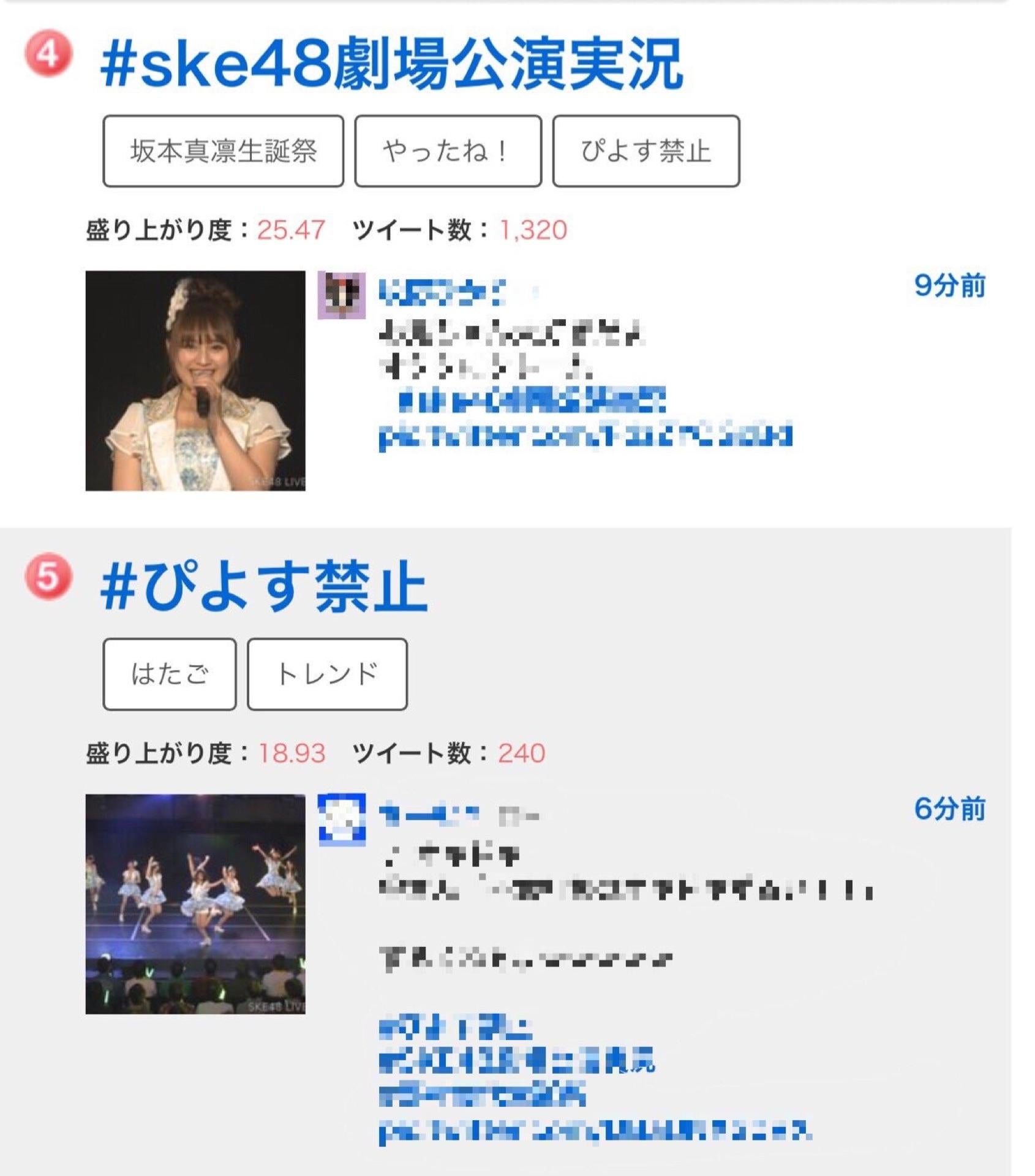Image resolution: width=1035 pixels, height=1176 pixels.
Task: Select the はたご keyword chip
Action: [x=170, y=674]
